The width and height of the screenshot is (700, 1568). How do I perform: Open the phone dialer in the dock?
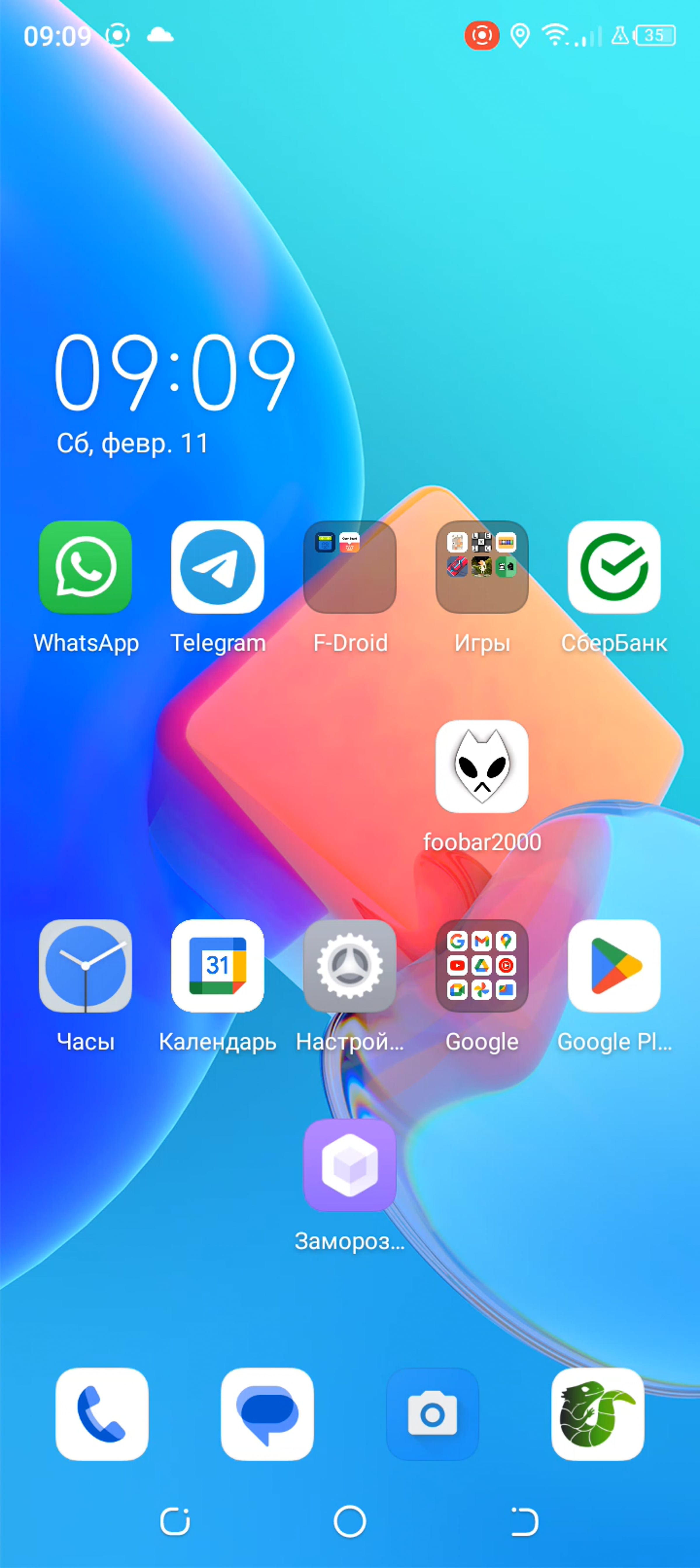pyautogui.click(x=101, y=1414)
